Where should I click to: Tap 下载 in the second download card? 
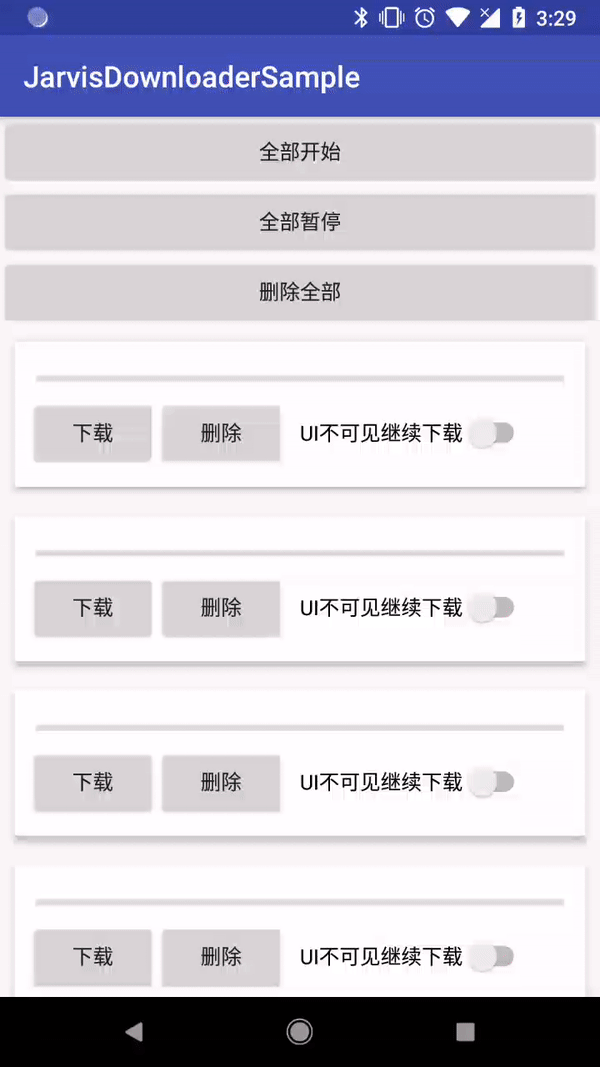click(x=93, y=608)
